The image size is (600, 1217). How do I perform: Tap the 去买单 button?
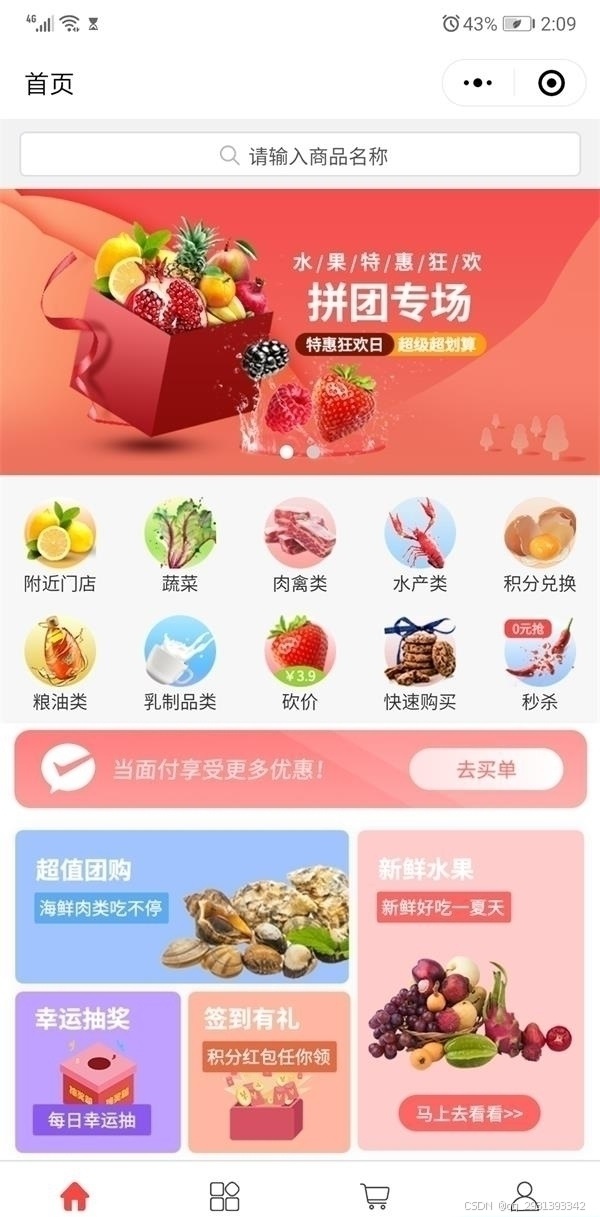486,769
